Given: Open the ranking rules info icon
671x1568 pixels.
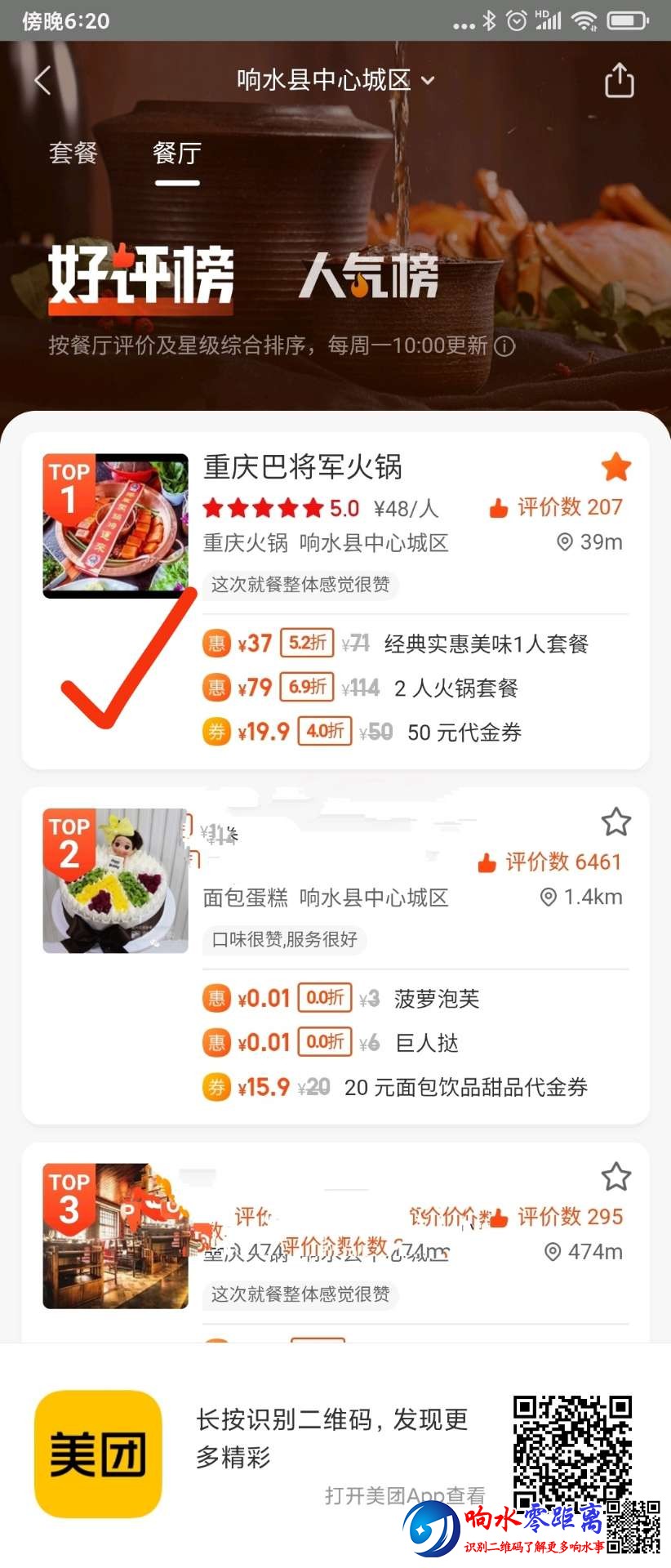Looking at the screenshot, I should (x=505, y=346).
